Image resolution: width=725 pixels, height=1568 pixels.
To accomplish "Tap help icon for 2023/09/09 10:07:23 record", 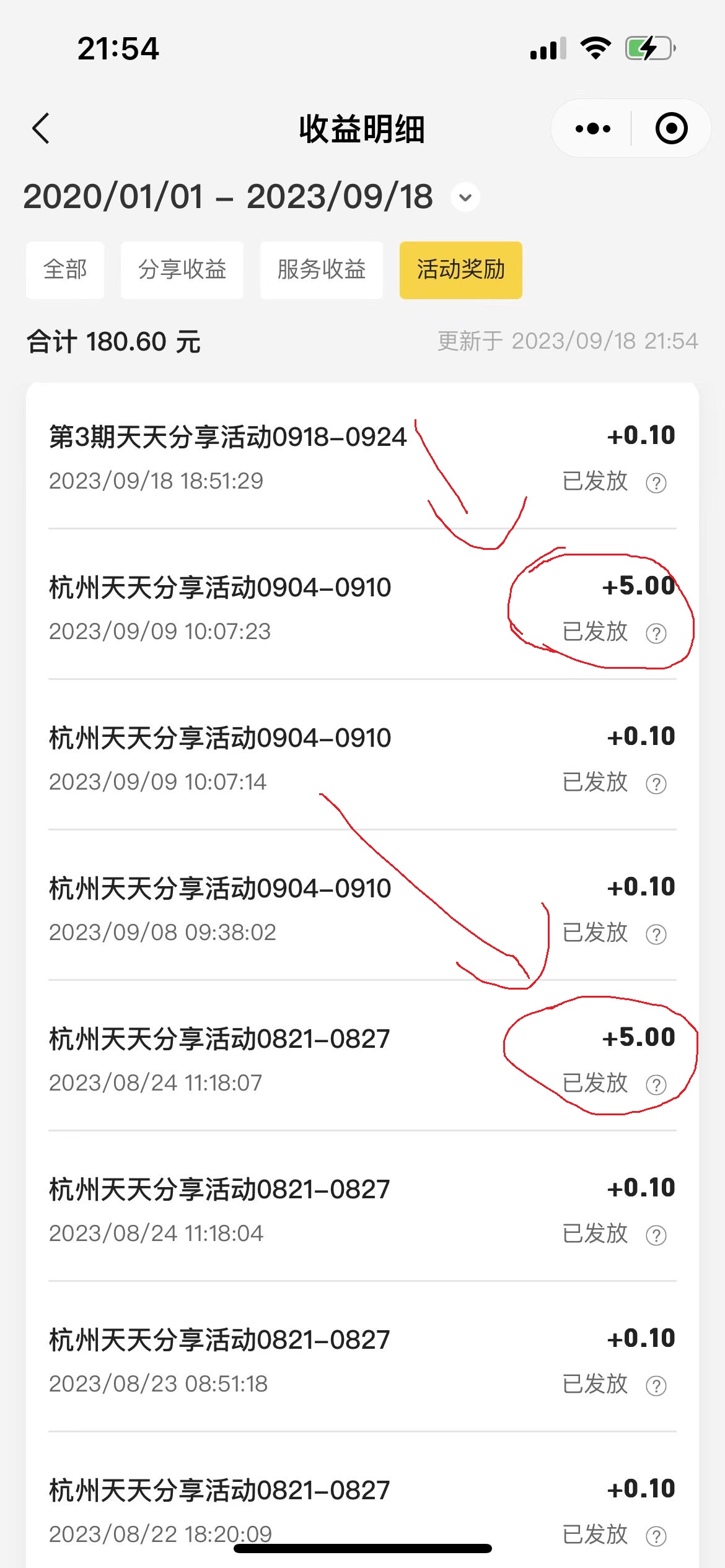I will [x=656, y=634].
